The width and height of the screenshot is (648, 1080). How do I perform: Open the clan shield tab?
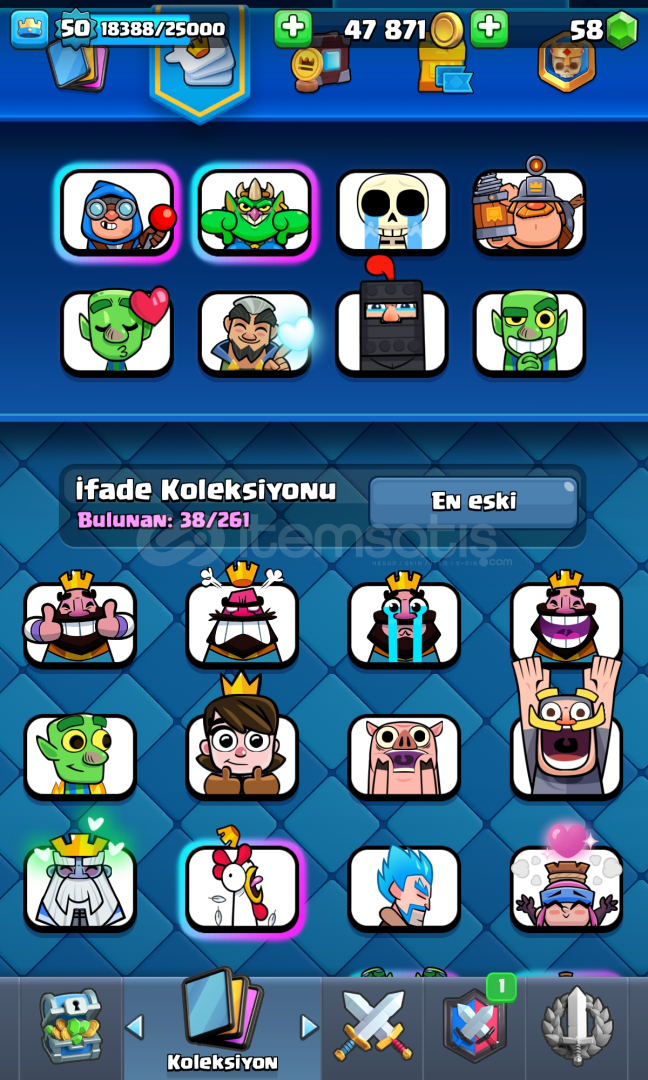[x=475, y=1024]
